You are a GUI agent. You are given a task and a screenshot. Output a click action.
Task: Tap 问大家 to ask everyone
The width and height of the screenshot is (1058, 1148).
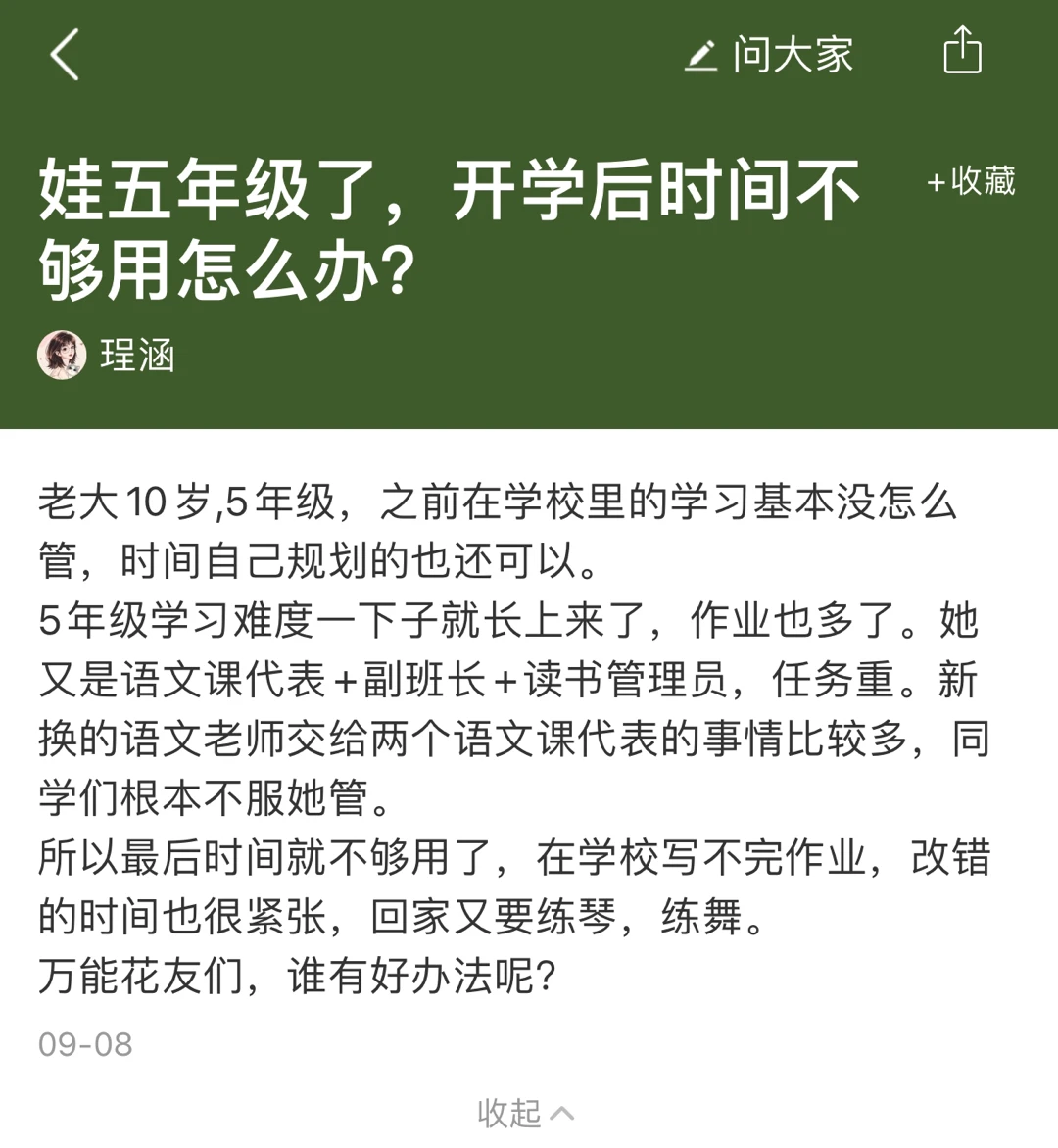point(769,55)
